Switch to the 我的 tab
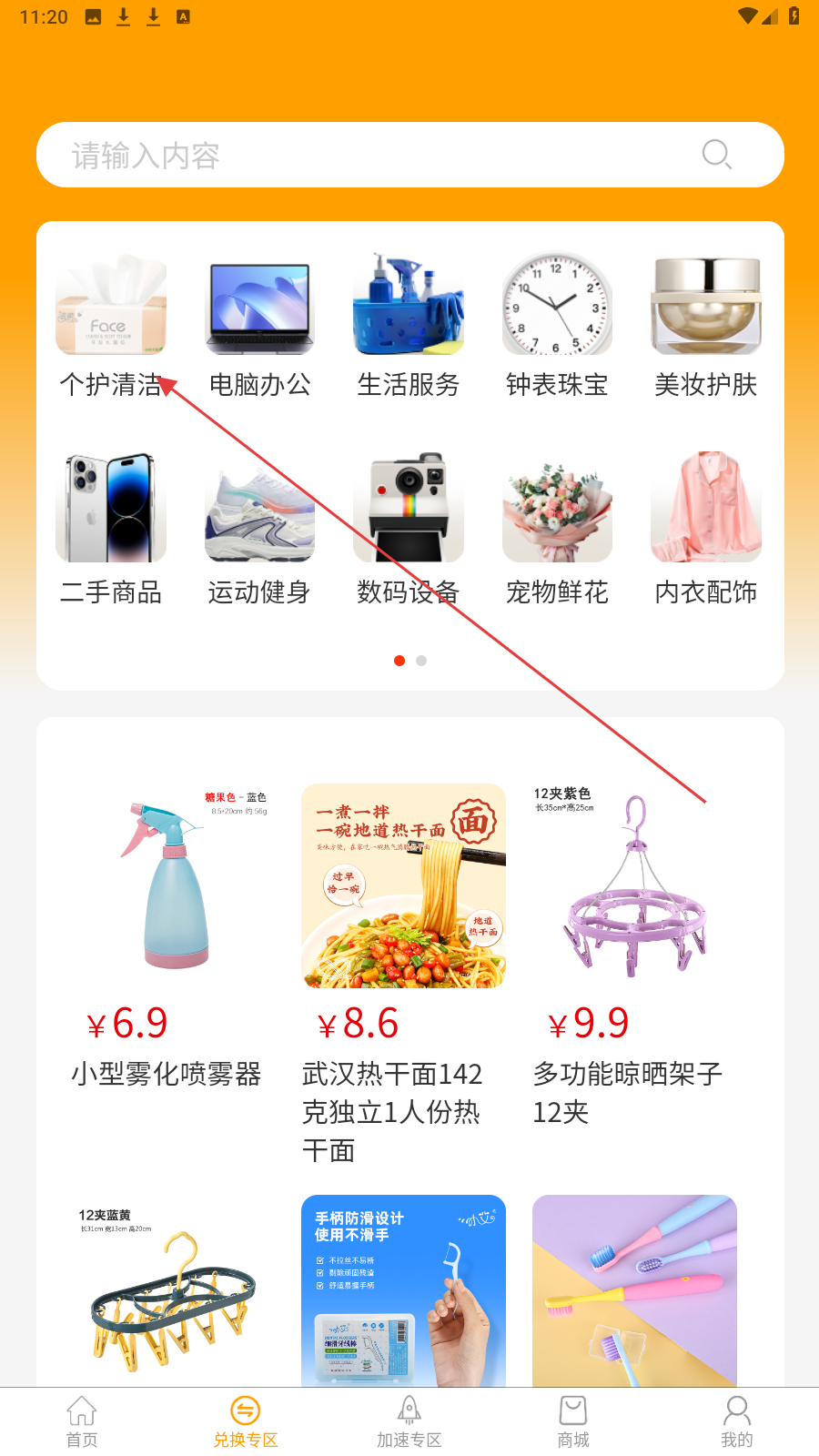This screenshot has height=1456, width=819. click(x=737, y=1421)
